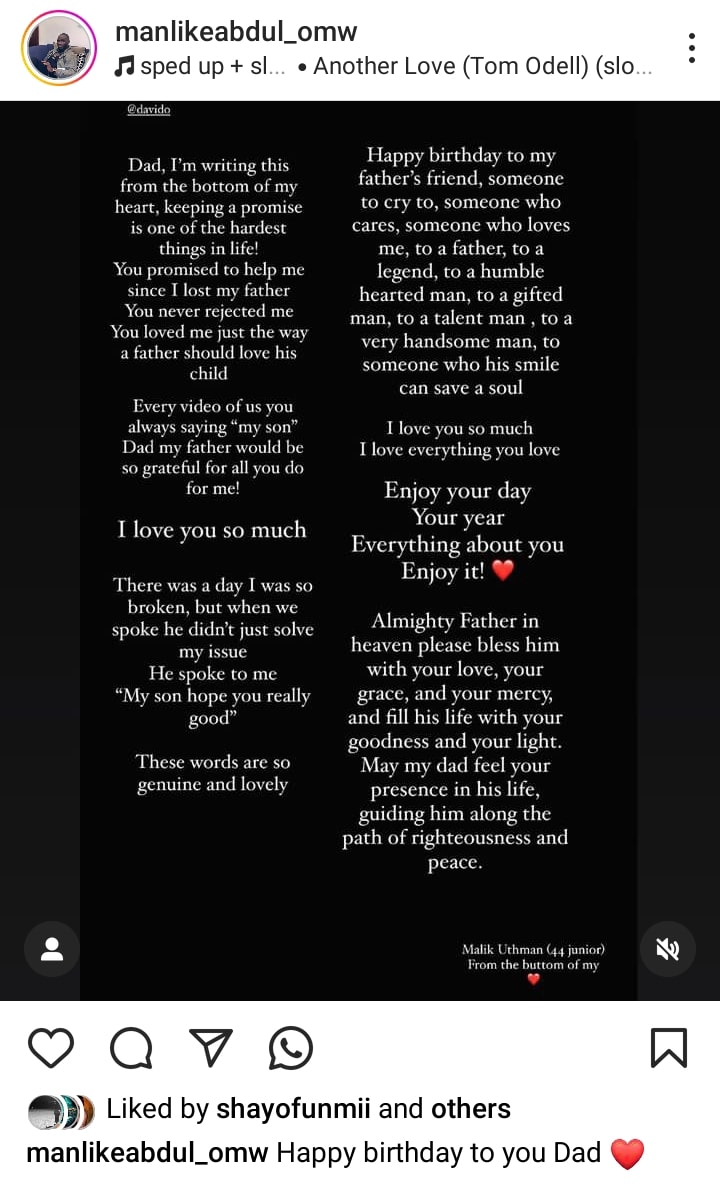Share this post via the paper plane icon
This screenshot has height=1185, width=720.
[210, 1049]
